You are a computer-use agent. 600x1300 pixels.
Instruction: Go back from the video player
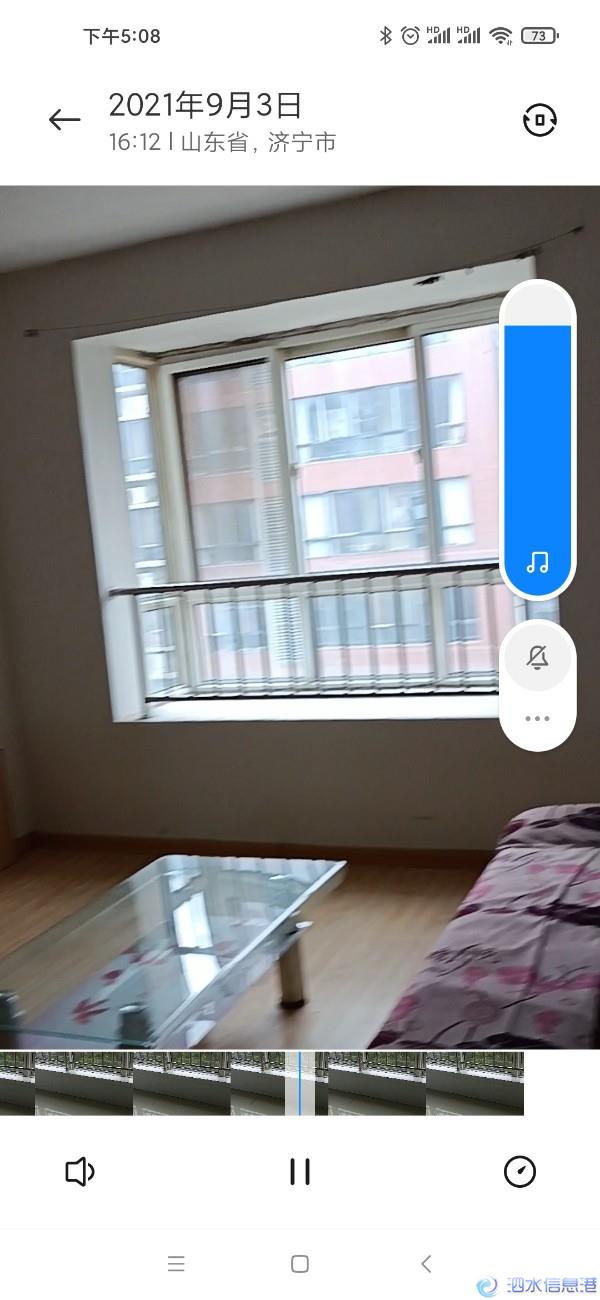64,120
